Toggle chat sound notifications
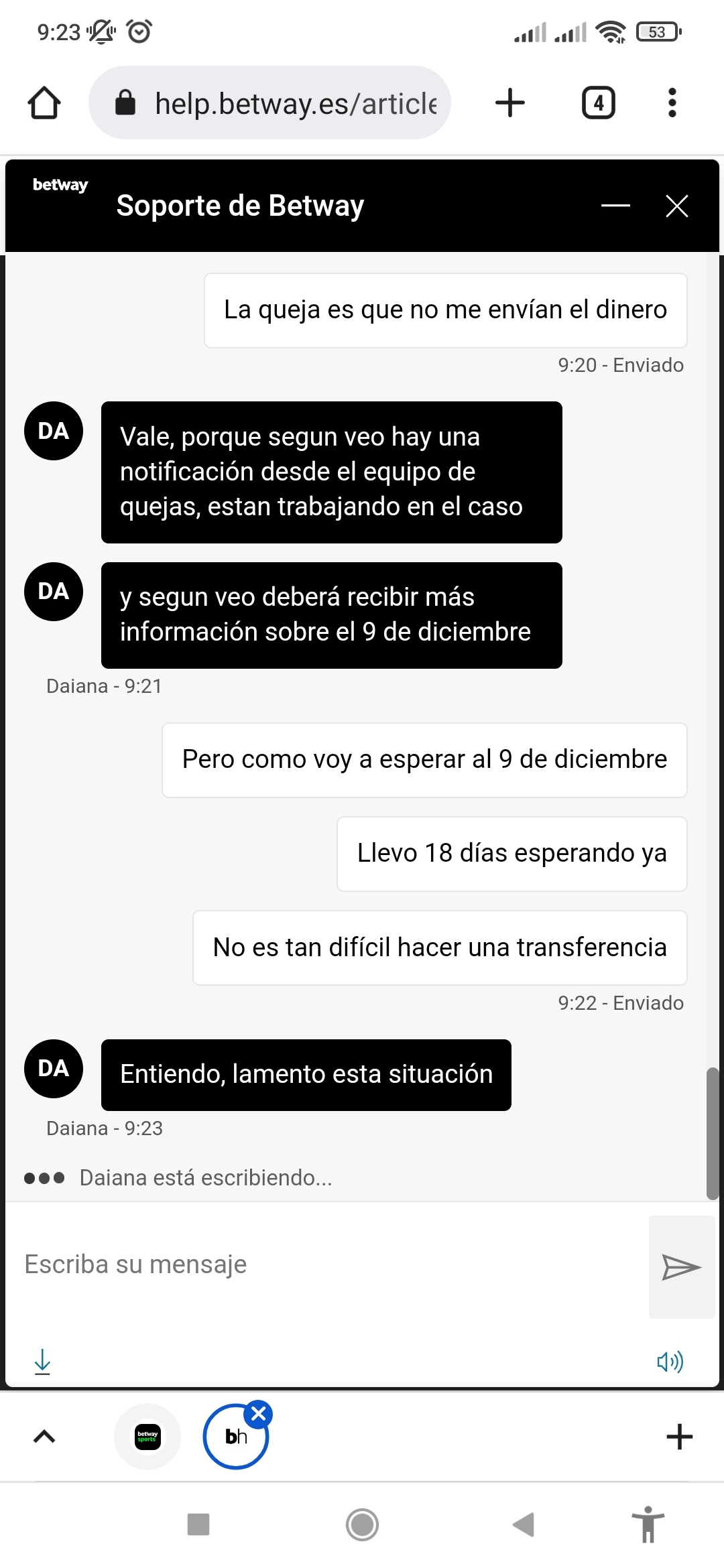Image resolution: width=724 pixels, height=1568 pixels. pyautogui.click(x=670, y=1362)
